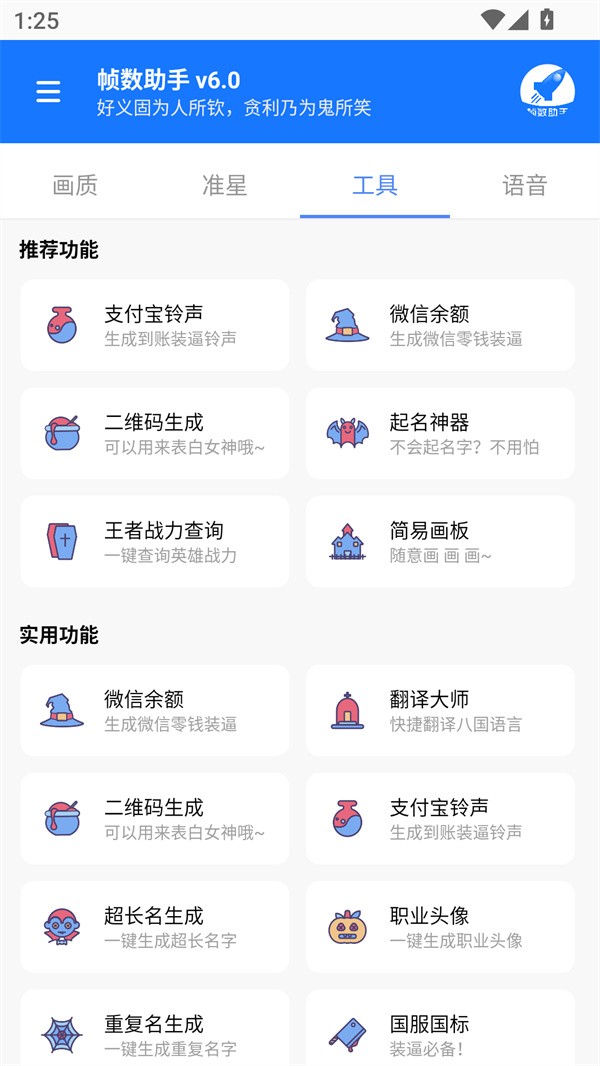
Task: Tap the 超长名生成 card
Action: coord(155,927)
